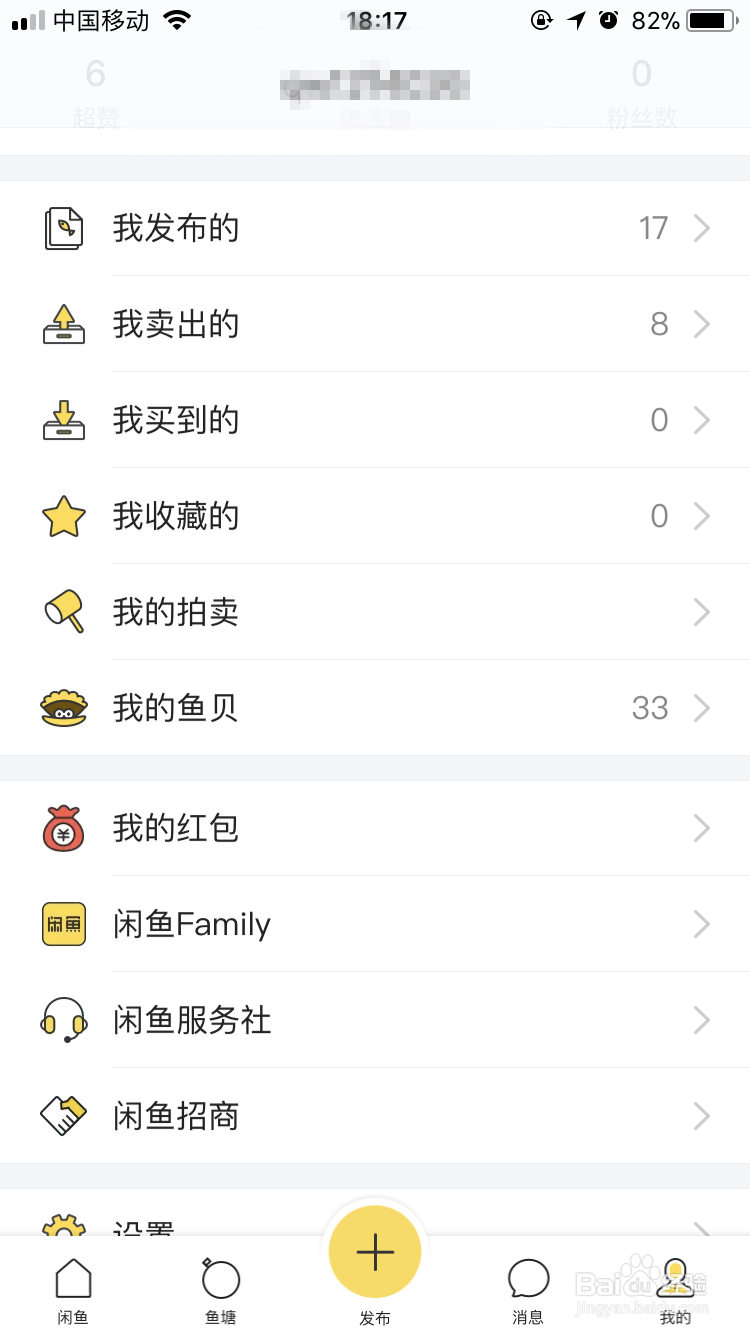Screen dimensions: 750x1334
Task: Check 我的鱼贝 balance
Action: click(x=375, y=708)
